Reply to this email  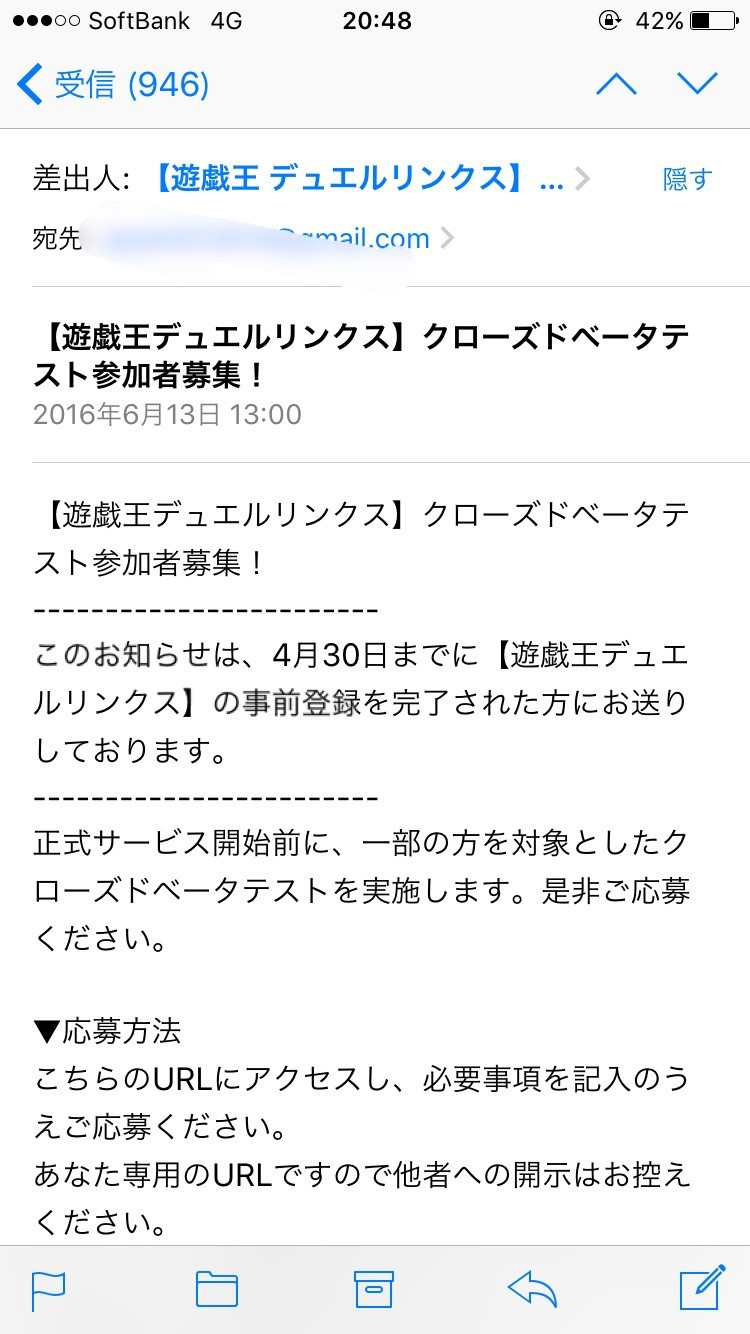pos(532,1290)
